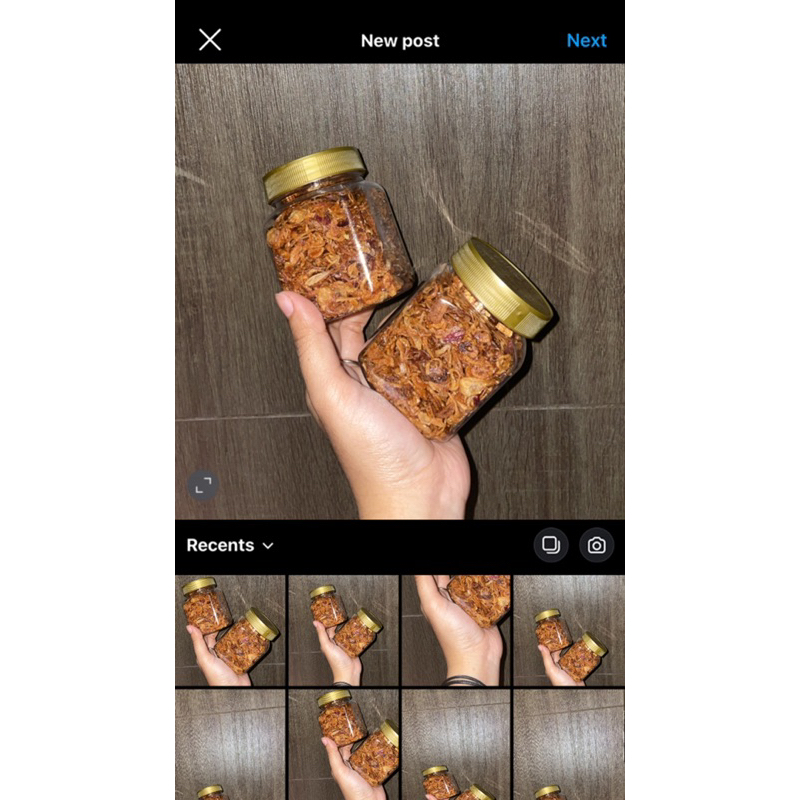The image size is (800, 800).
Task: Open the camera to take a photo
Action: 597,545
